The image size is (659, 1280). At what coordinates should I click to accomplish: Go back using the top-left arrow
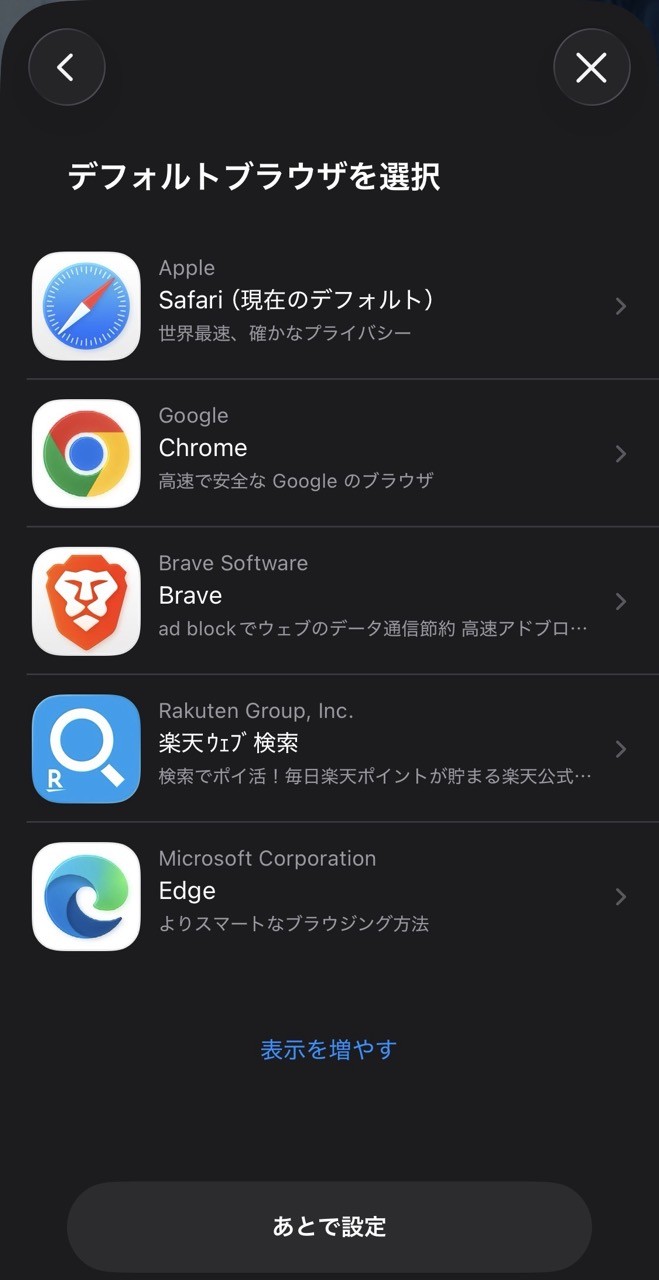click(x=66, y=67)
